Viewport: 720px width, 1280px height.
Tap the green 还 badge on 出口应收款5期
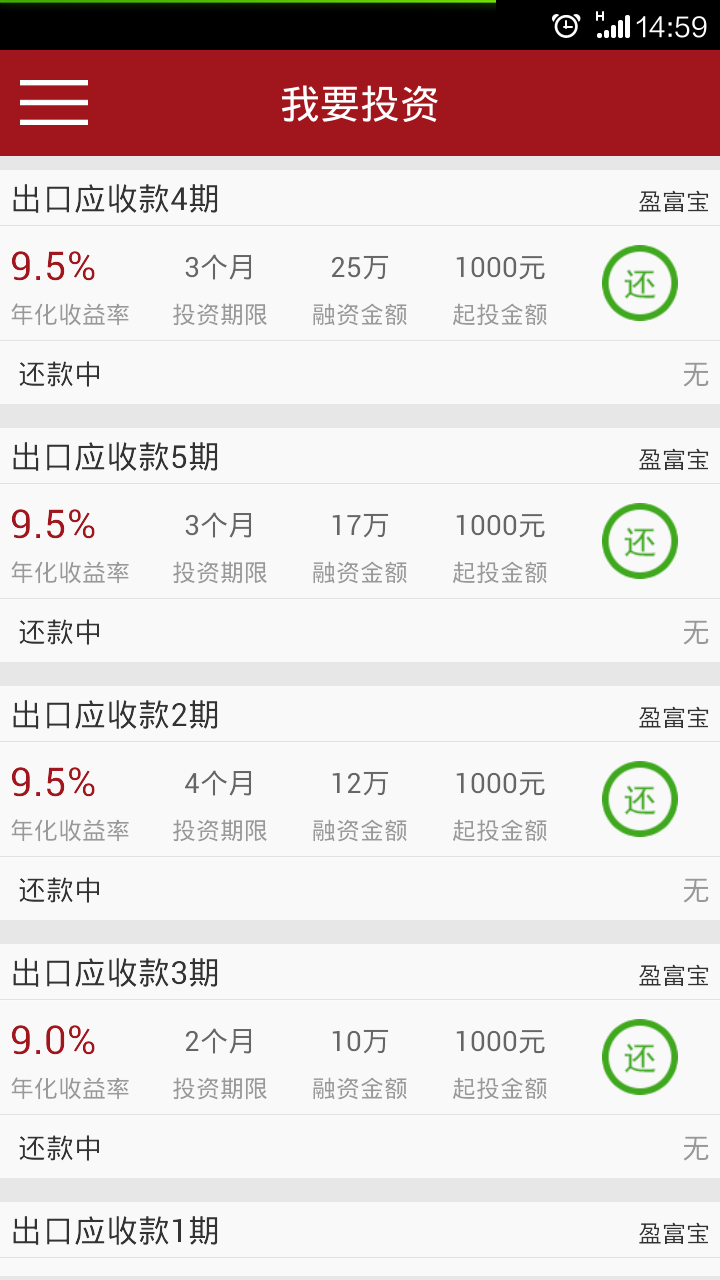coord(640,542)
